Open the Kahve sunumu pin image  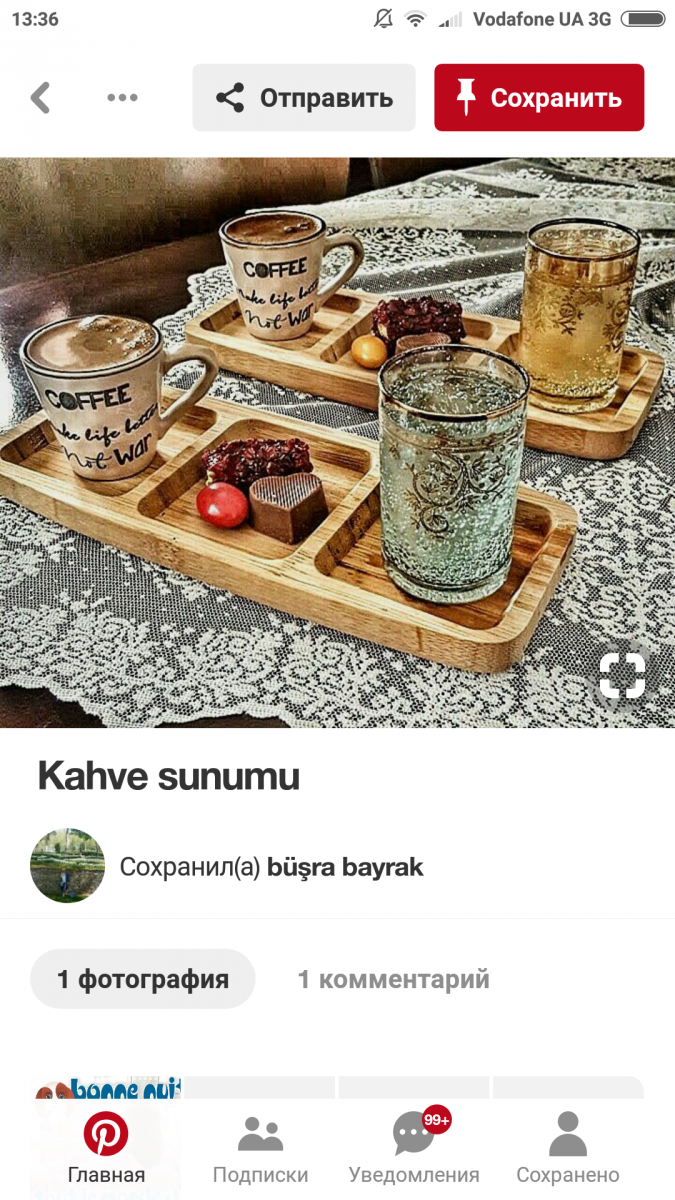coord(337,442)
